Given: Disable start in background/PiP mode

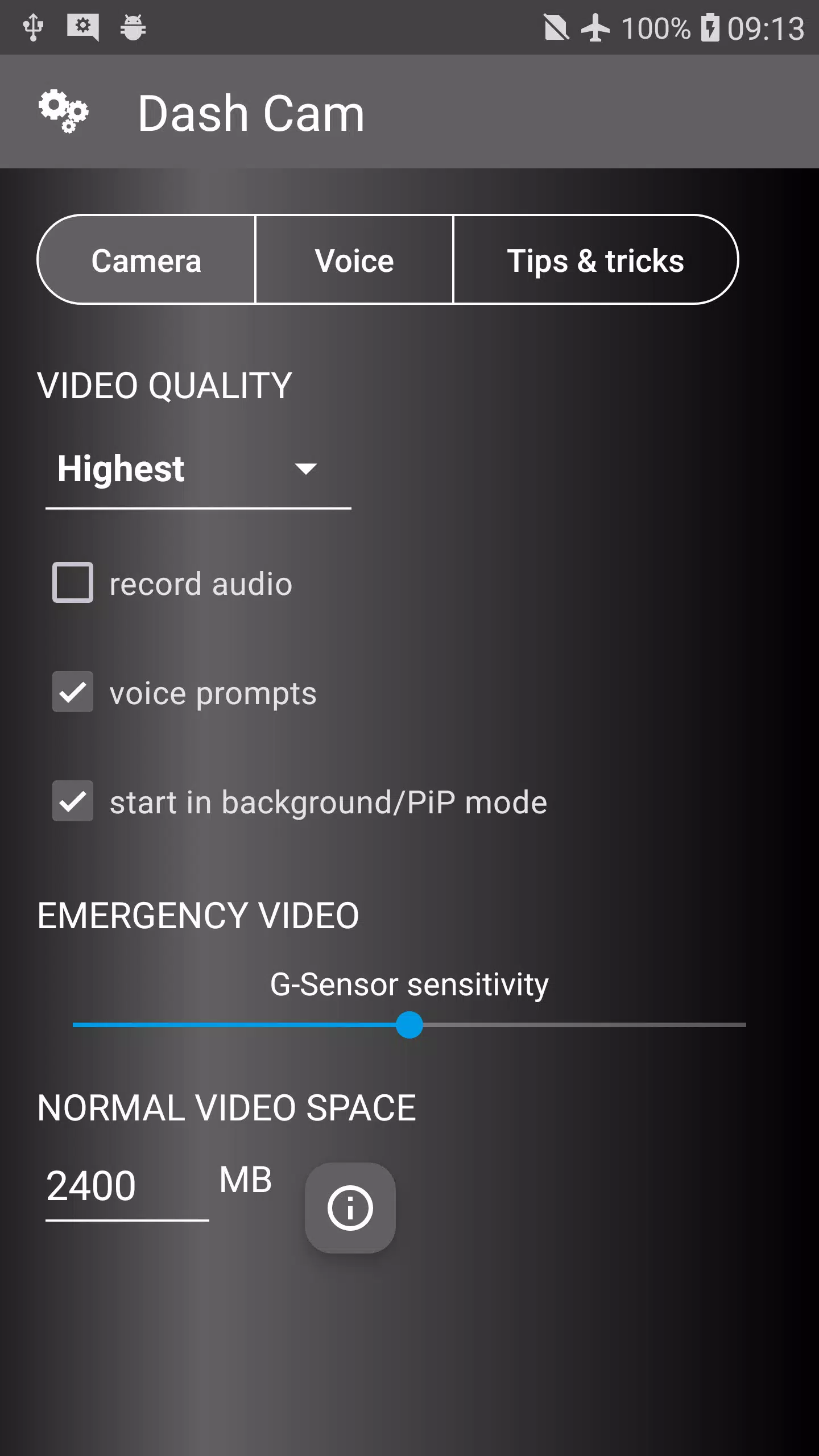Looking at the screenshot, I should (73, 801).
